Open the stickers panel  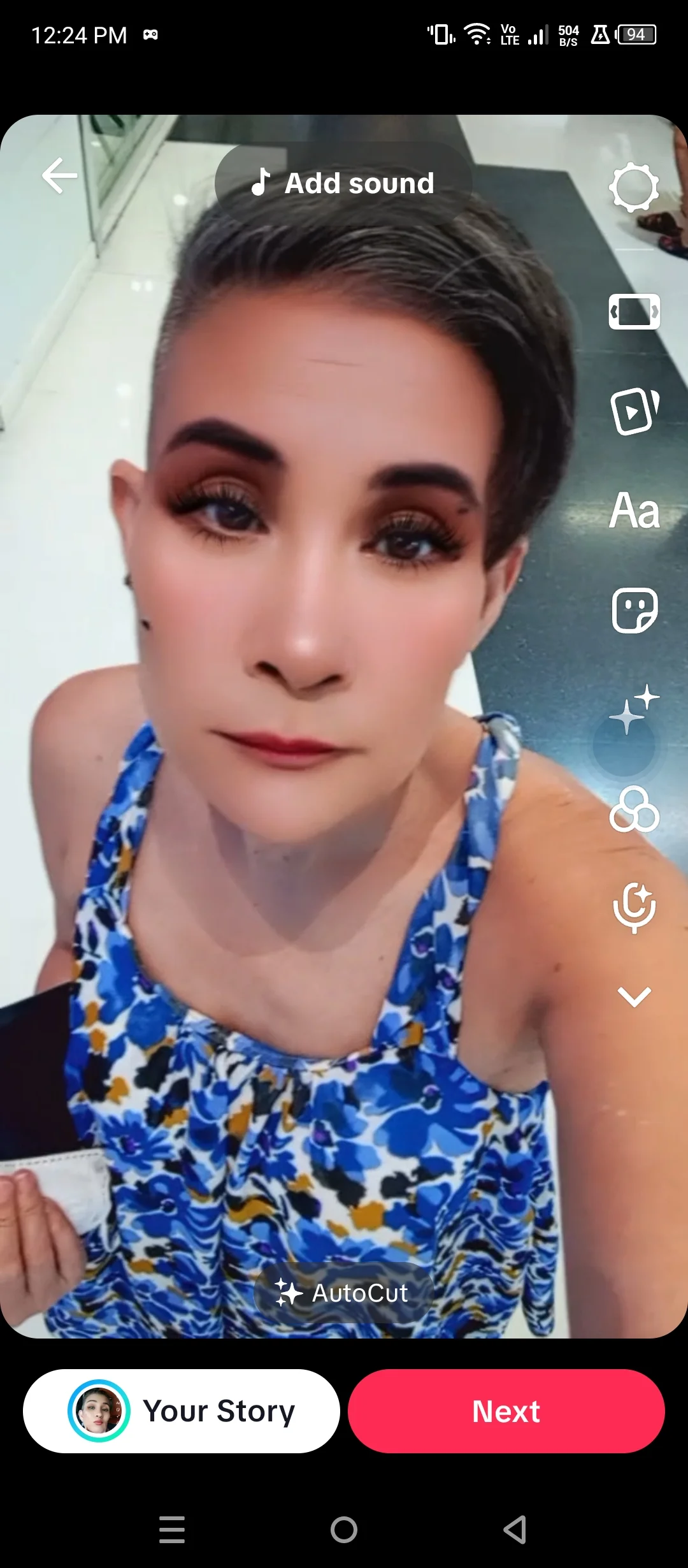pos(634,610)
